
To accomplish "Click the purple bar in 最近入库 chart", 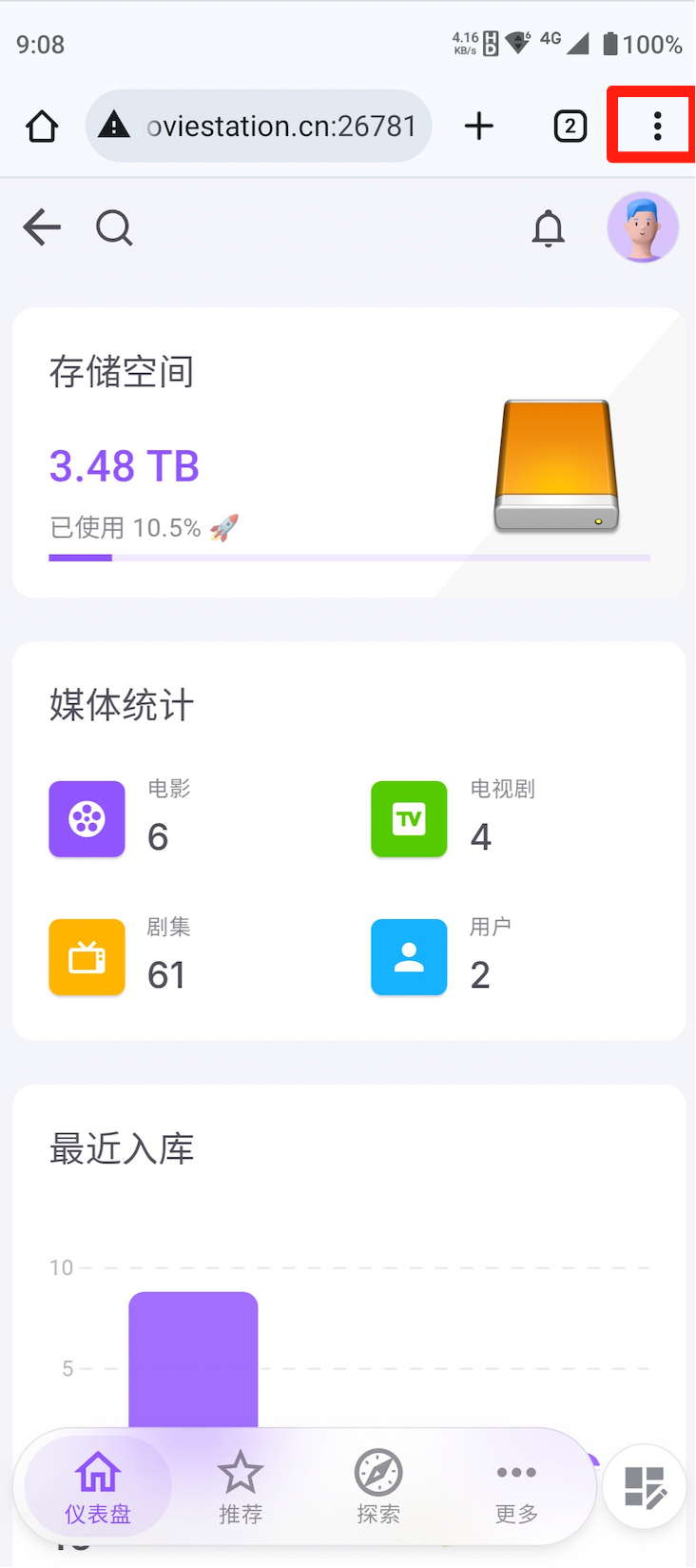I will 193,1361.
